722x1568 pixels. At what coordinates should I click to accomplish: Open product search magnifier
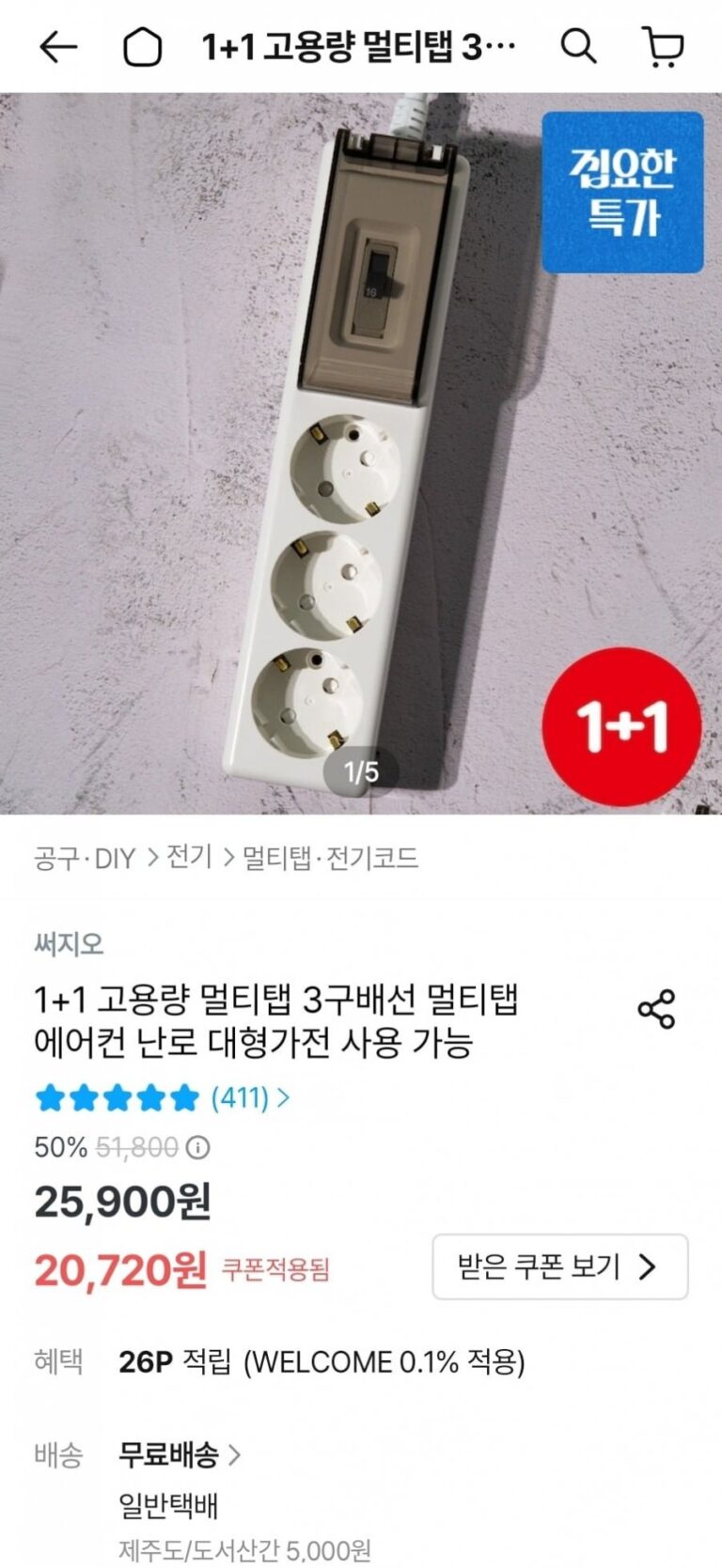coord(578,46)
